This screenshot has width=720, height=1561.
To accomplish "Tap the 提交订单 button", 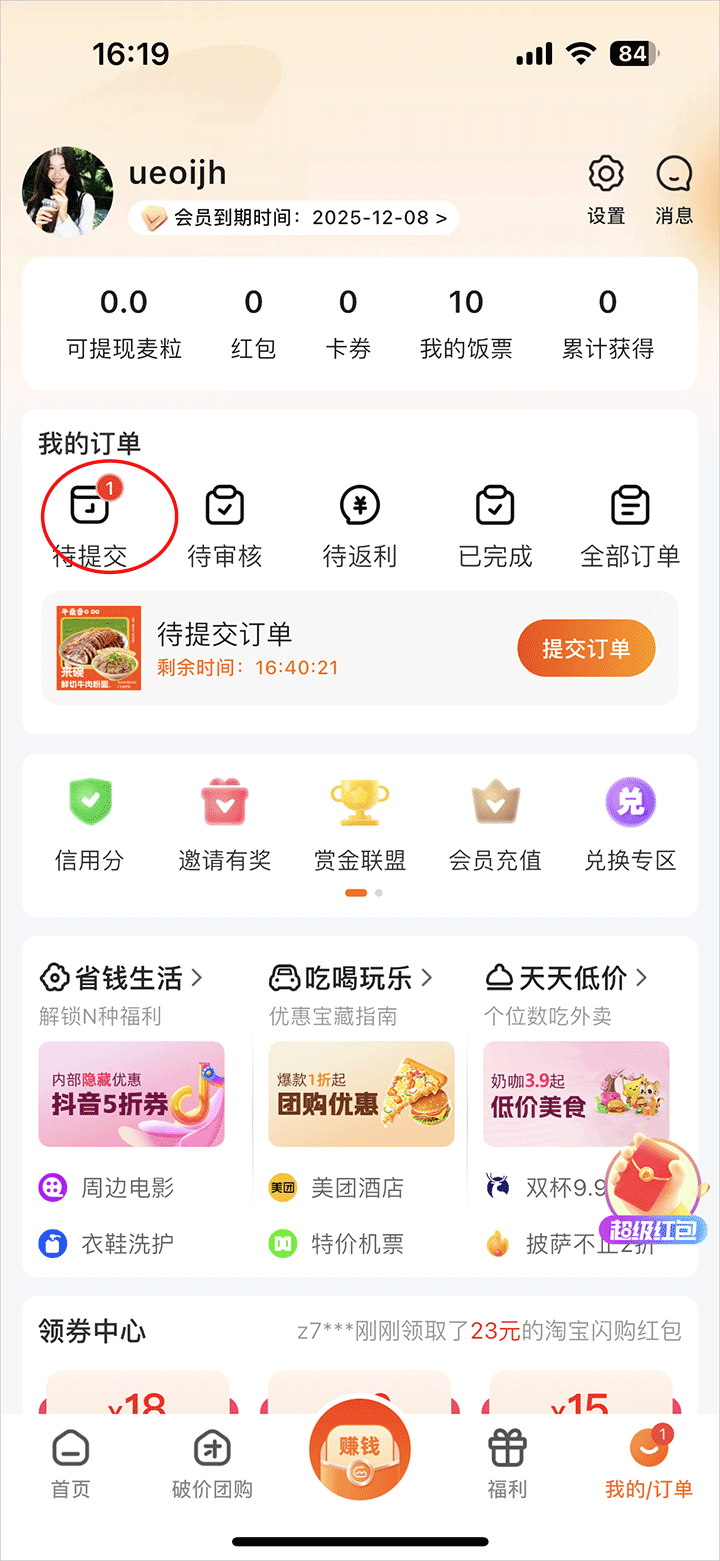I will (x=586, y=648).
